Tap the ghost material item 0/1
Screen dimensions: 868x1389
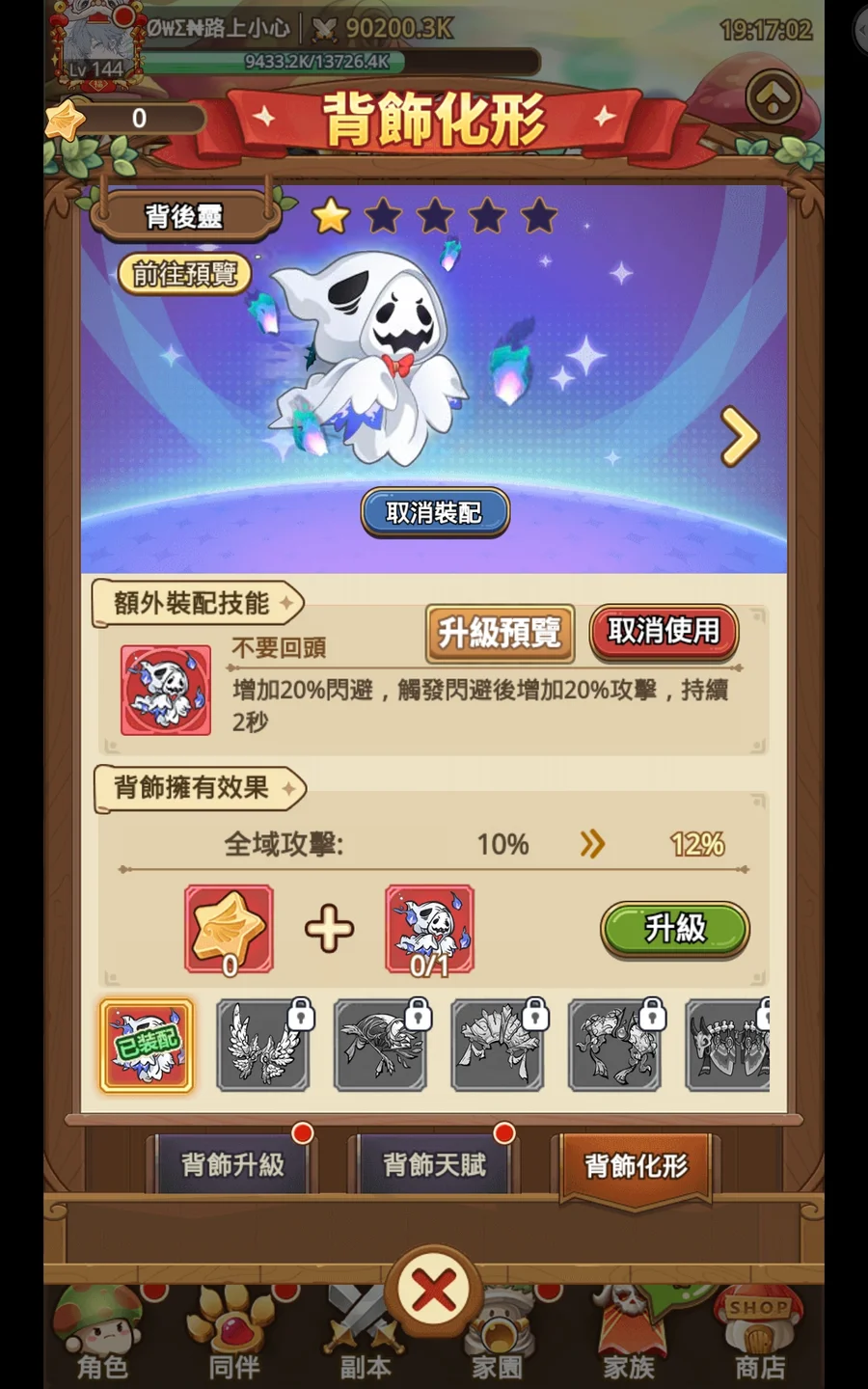tap(429, 929)
